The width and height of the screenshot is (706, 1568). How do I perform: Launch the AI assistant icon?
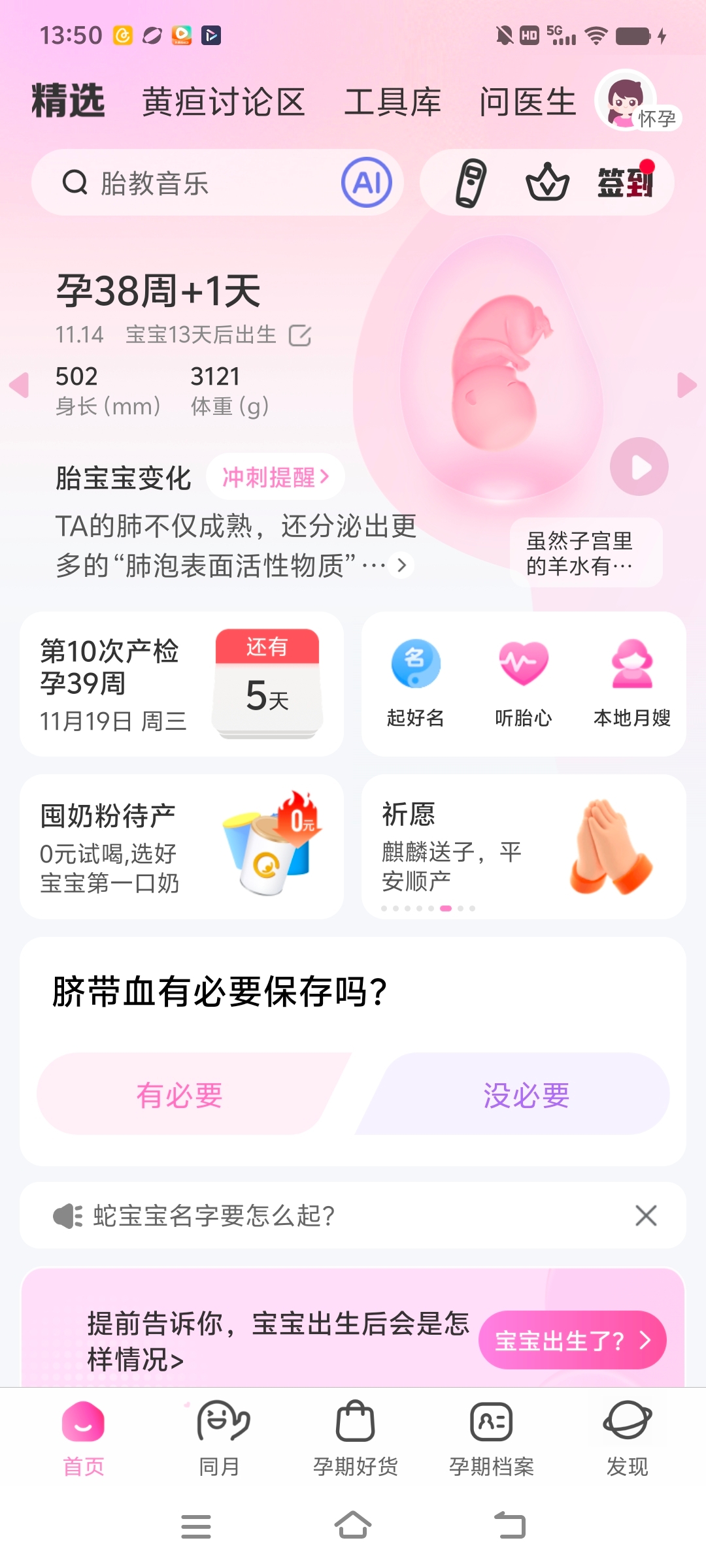tap(367, 183)
